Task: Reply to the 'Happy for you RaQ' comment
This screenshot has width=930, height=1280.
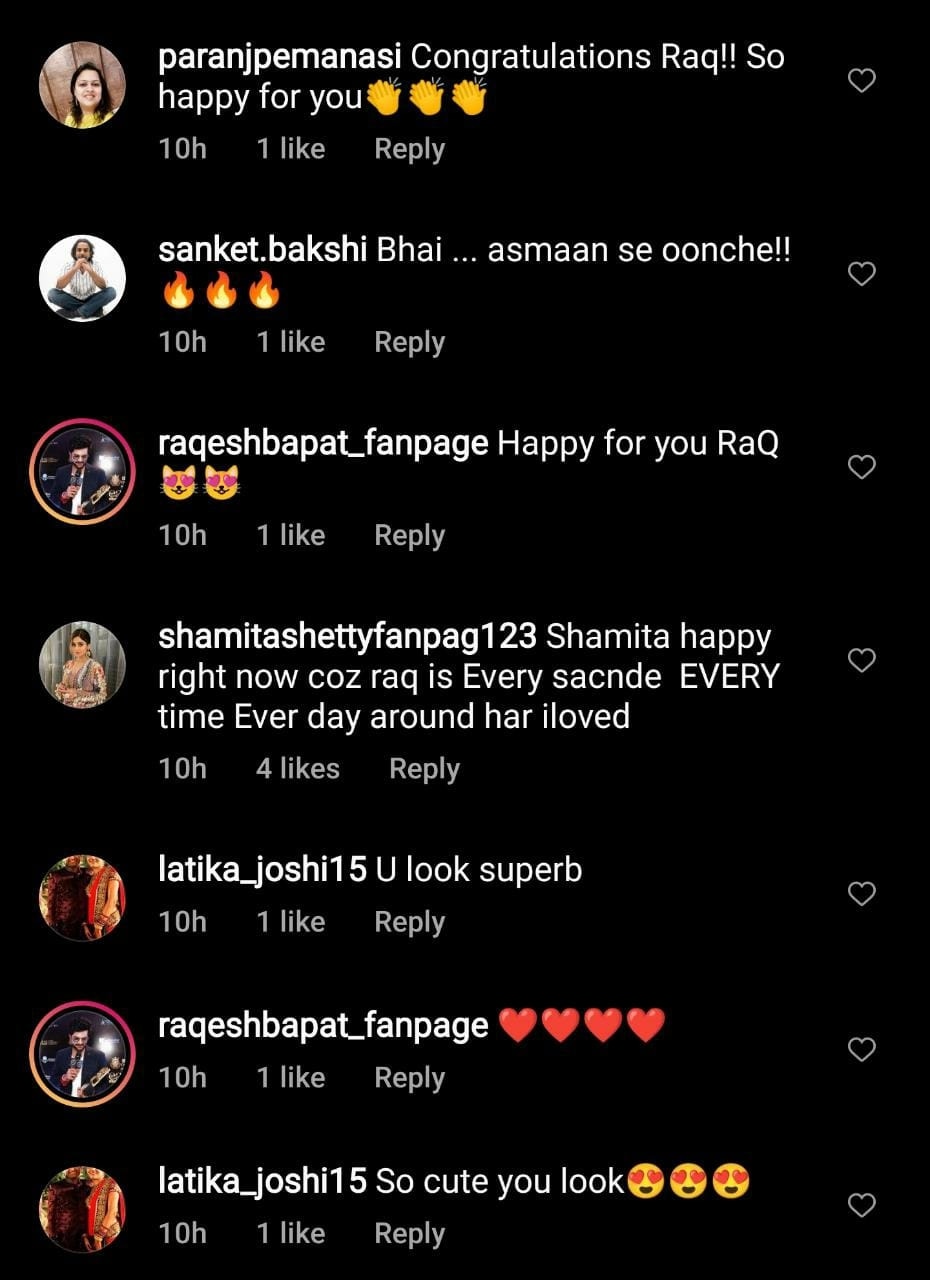Action: (x=409, y=535)
